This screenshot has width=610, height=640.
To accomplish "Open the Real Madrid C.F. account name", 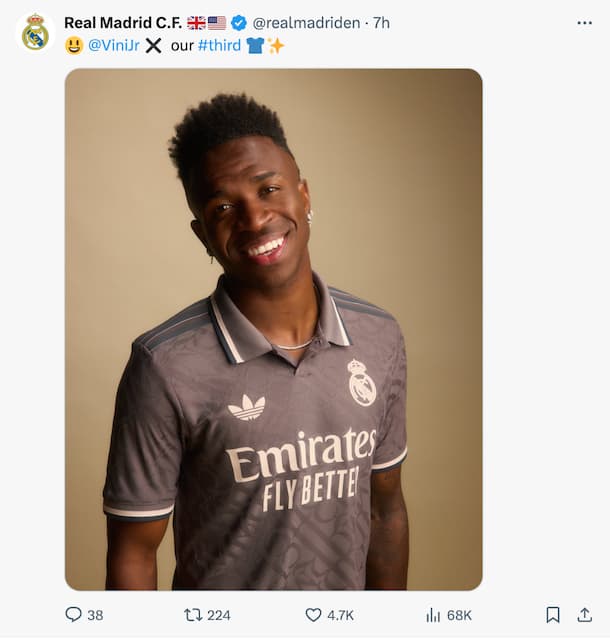I will pos(122,22).
